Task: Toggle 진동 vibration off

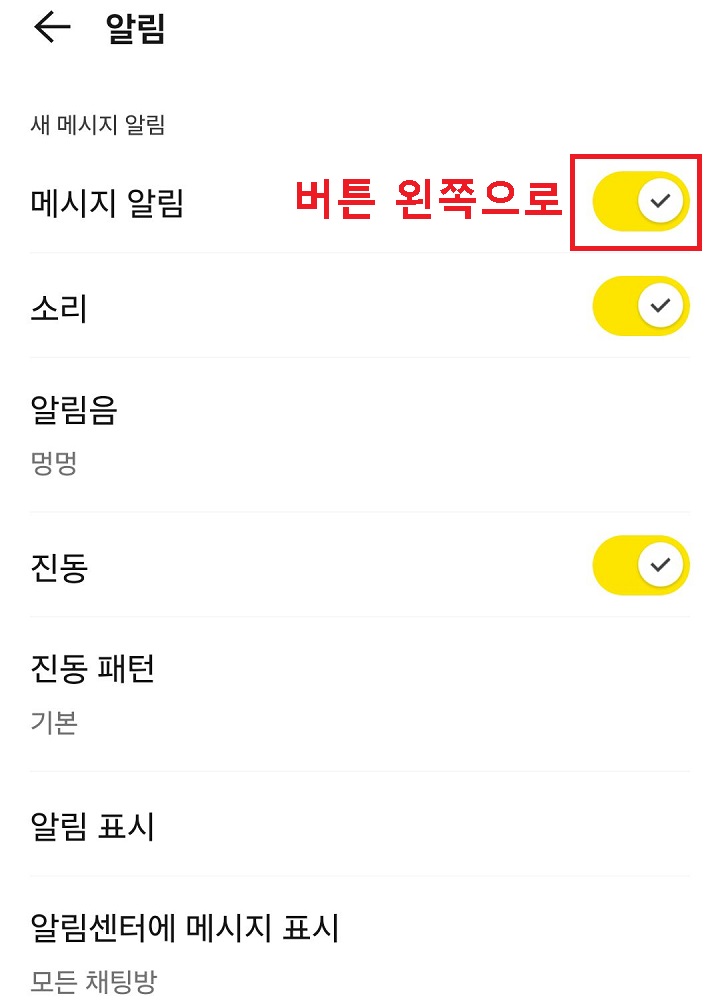Action: coord(641,565)
